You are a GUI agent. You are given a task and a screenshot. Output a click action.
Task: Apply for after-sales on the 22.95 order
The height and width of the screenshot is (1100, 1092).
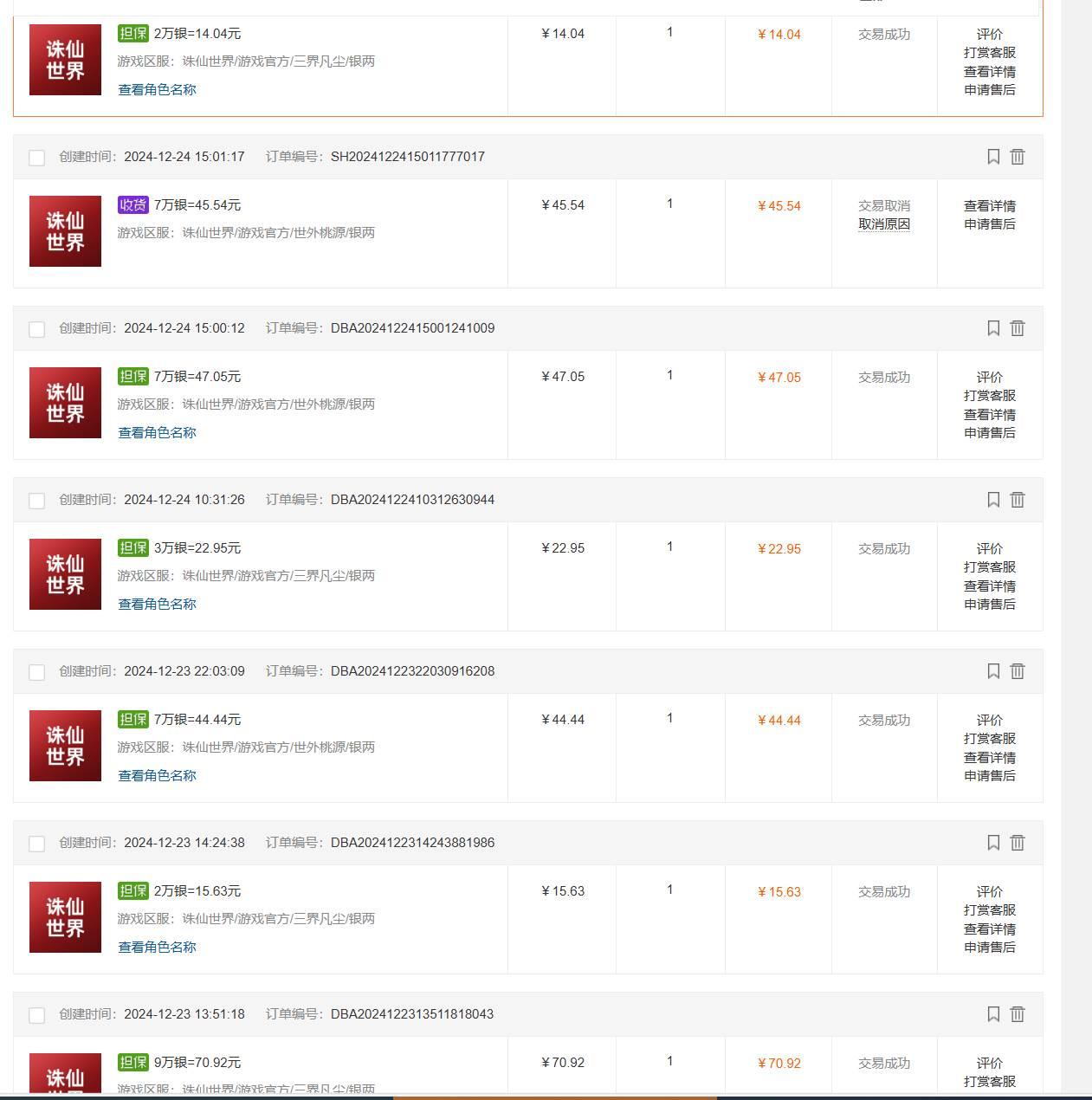pos(989,605)
